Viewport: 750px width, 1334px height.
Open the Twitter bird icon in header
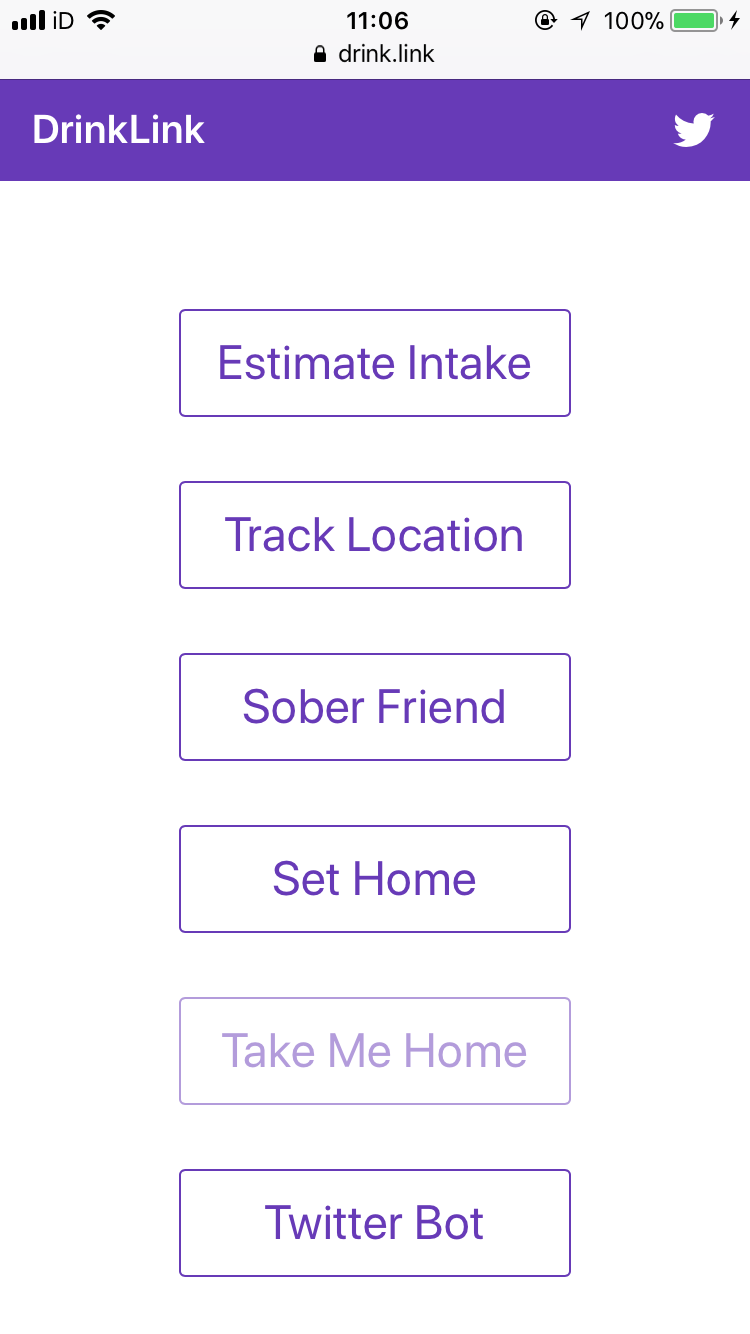pyautogui.click(x=693, y=130)
